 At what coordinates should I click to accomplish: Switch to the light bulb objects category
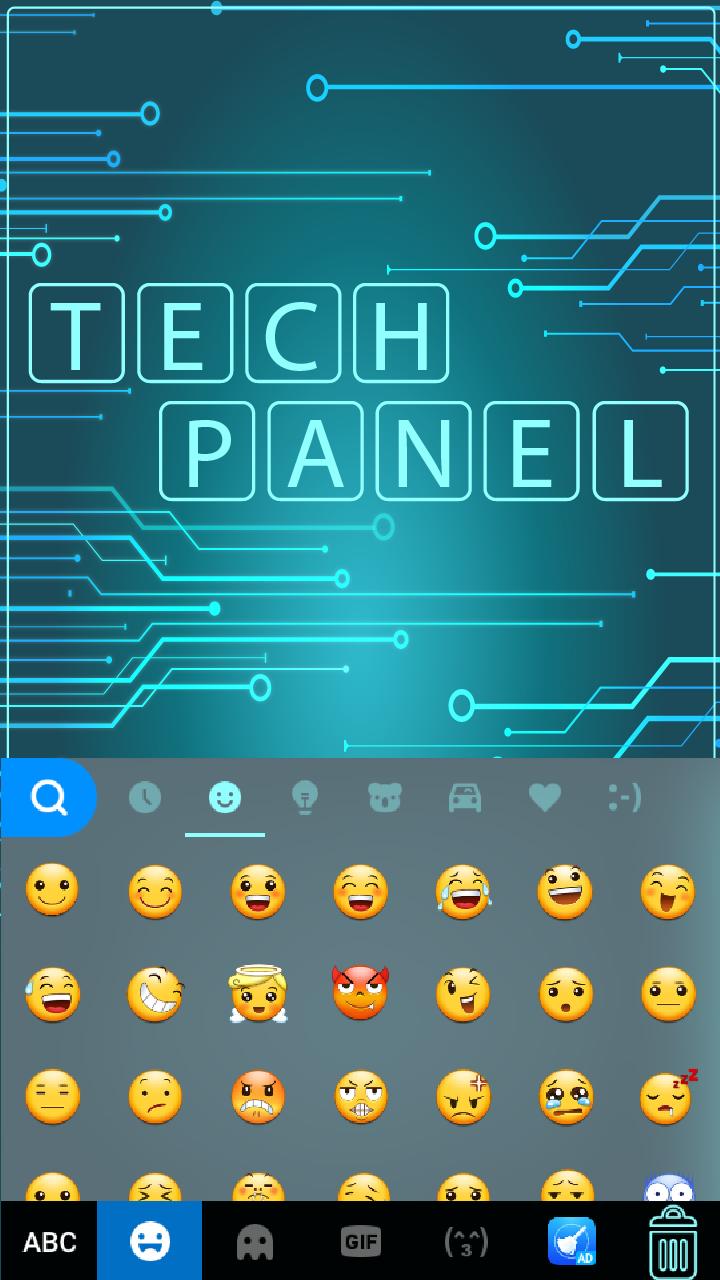pos(304,797)
